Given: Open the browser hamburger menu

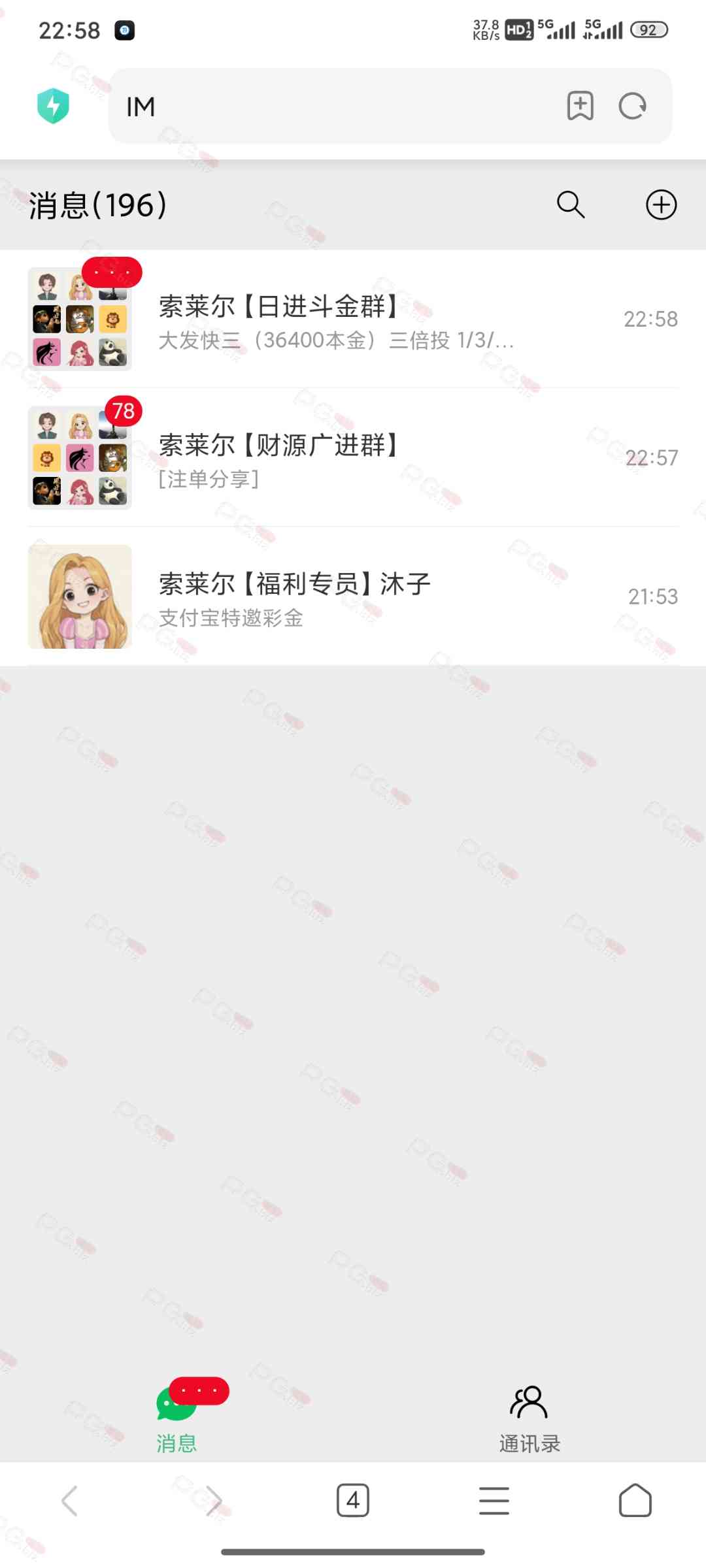Looking at the screenshot, I should tap(494, 1500).
